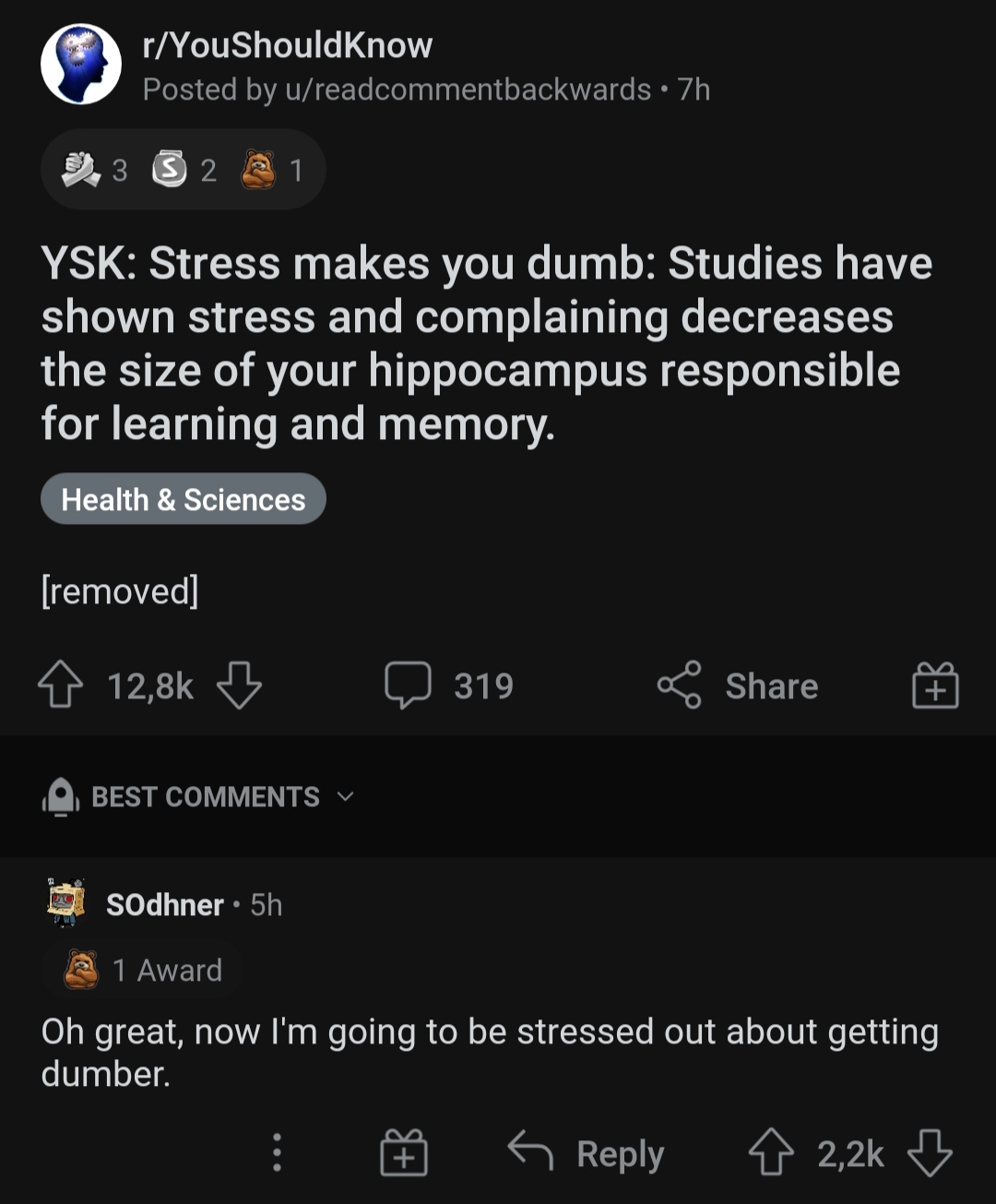
Task: Give an award to the post
Action: (x=935, y=686)
